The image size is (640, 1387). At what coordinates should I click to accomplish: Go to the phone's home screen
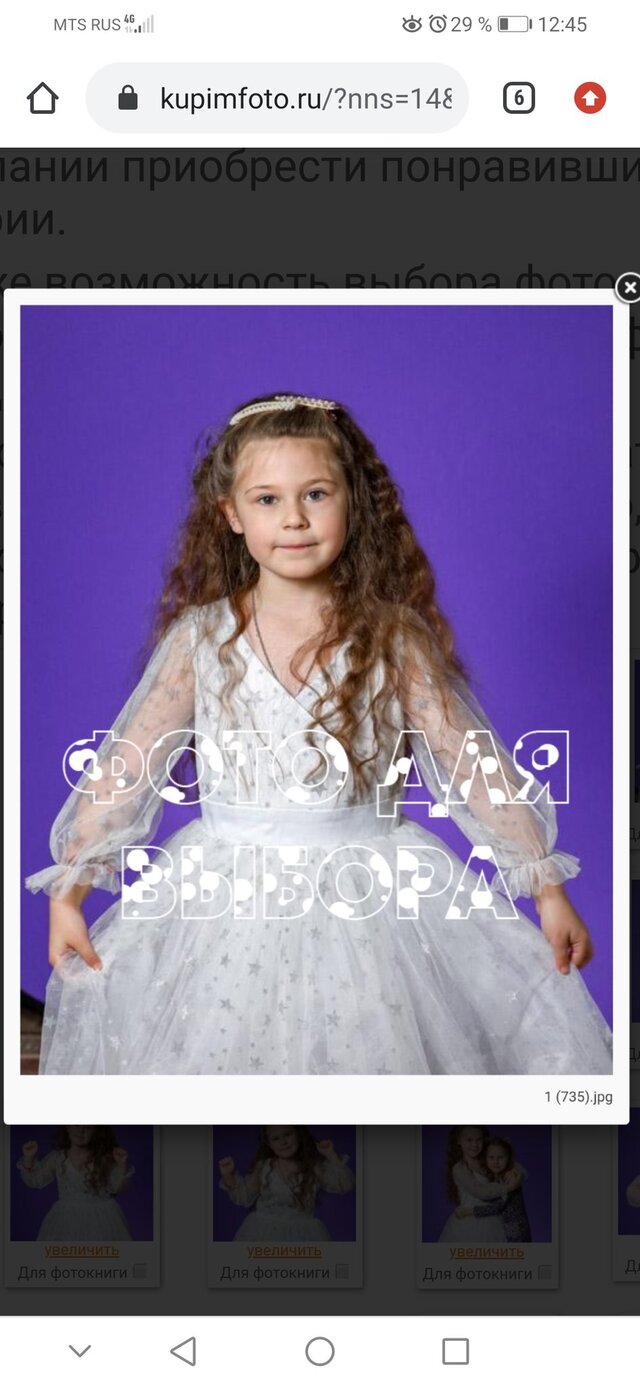click(x=320, y=1351)
